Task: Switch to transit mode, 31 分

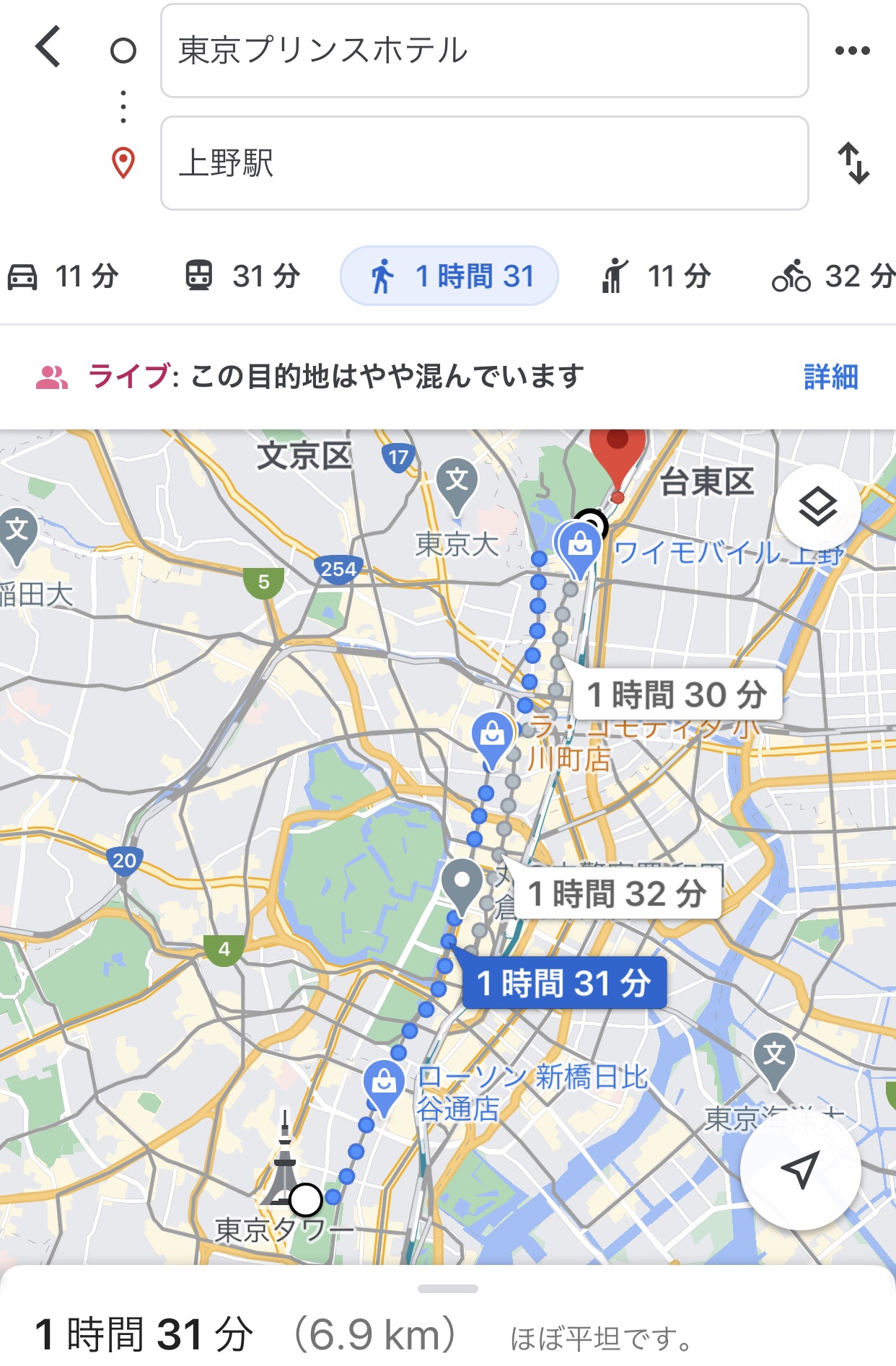Action: point(242,276)
